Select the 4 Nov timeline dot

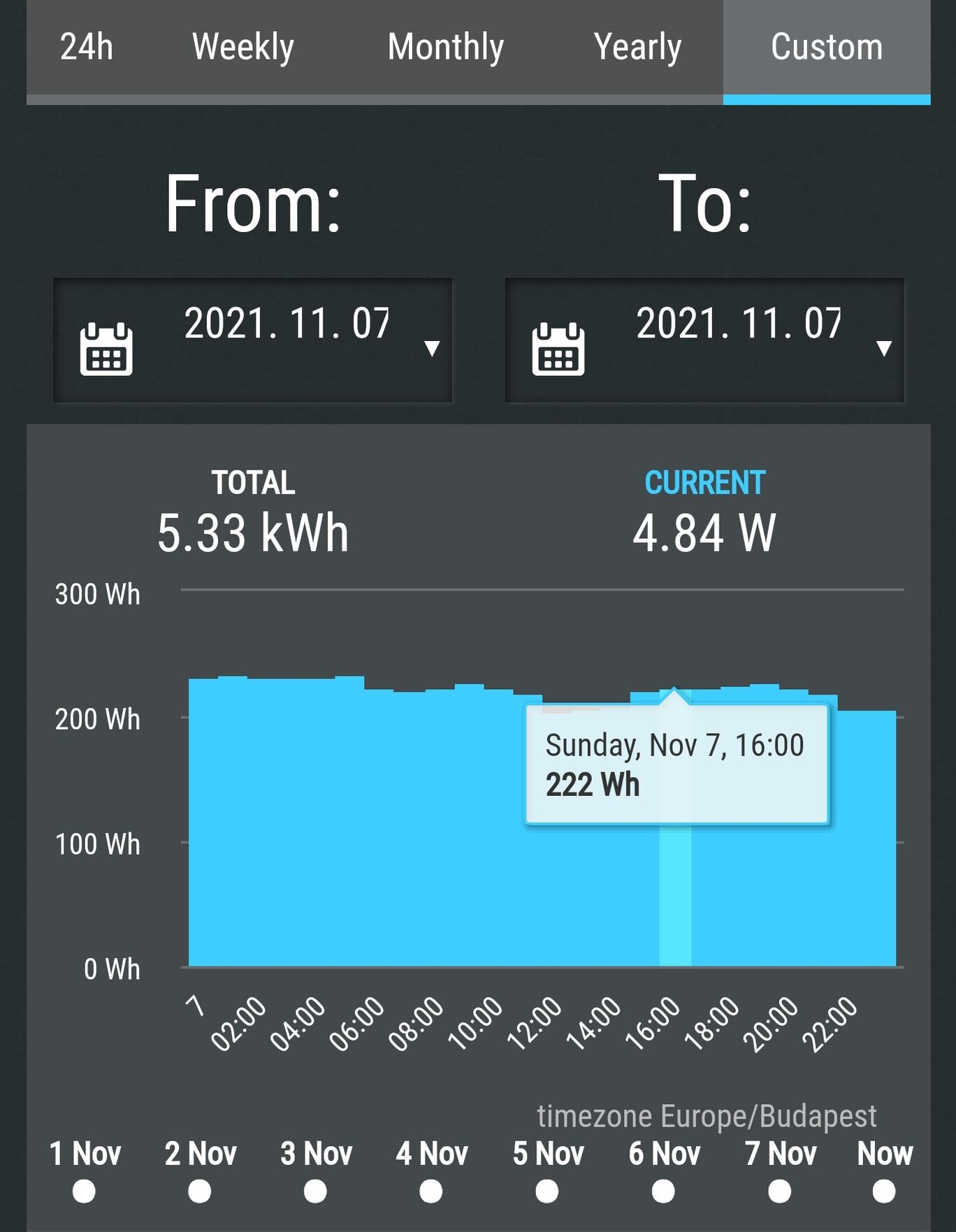point(431,1191)
